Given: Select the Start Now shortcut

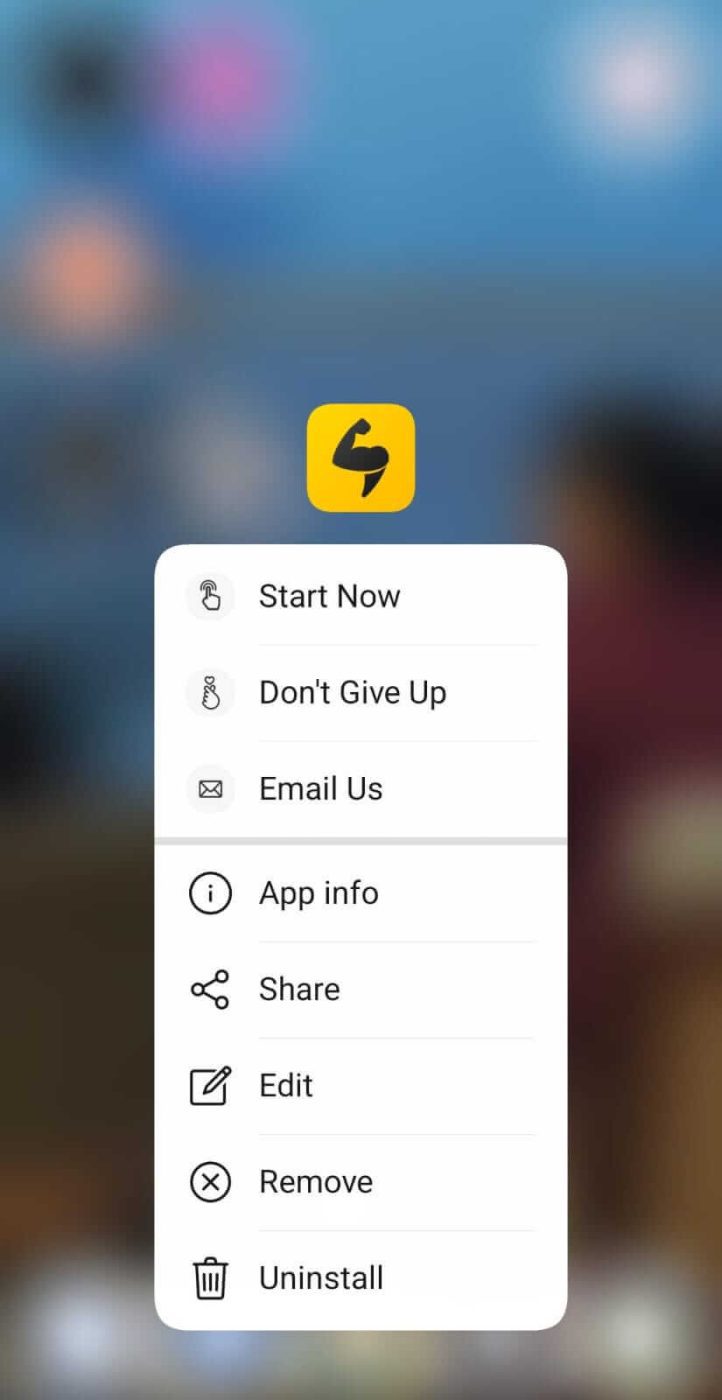Looking at the screenshot, I should click(330, 596).
